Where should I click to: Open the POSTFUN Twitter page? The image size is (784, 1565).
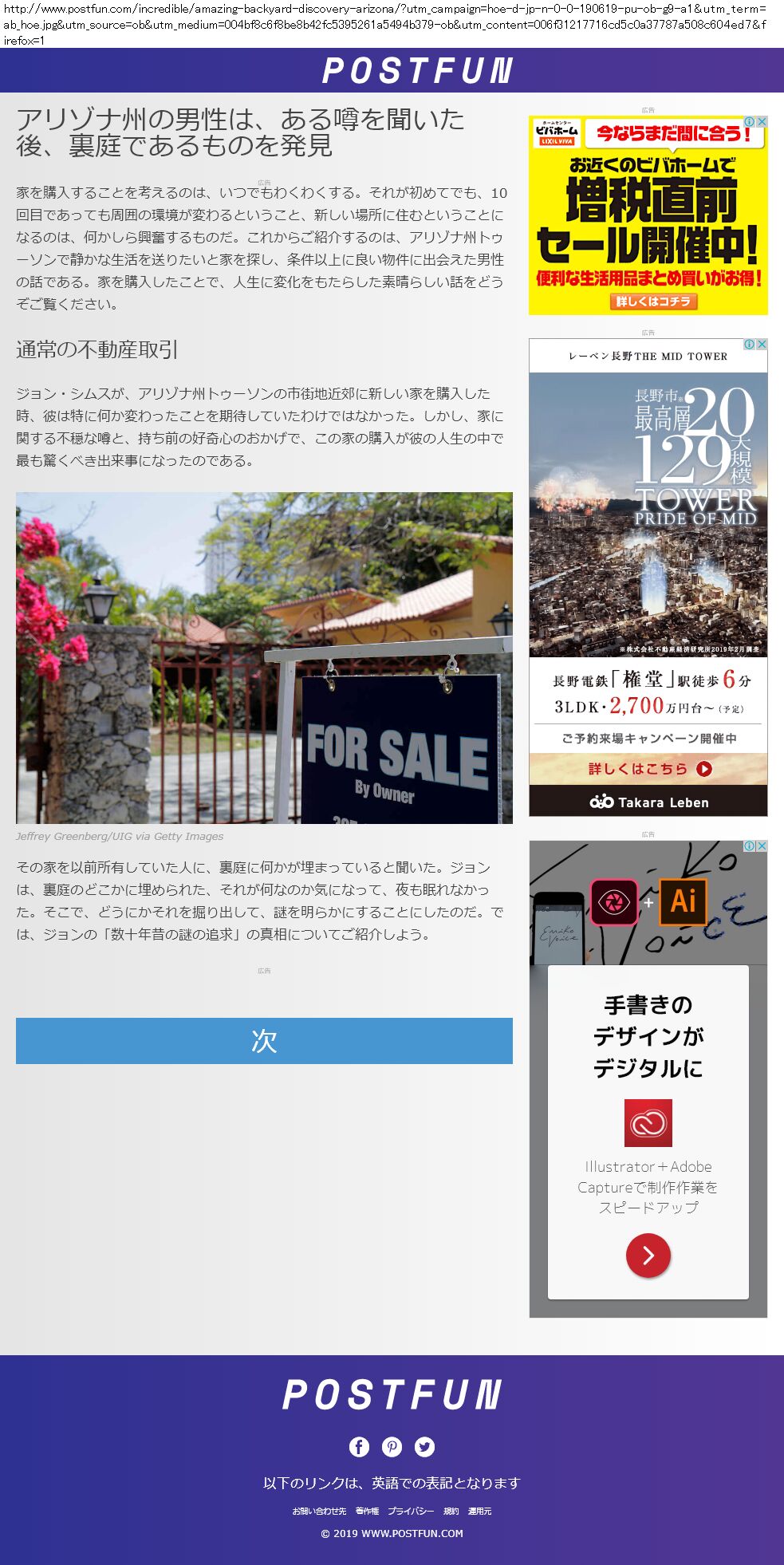point(424,1446)
